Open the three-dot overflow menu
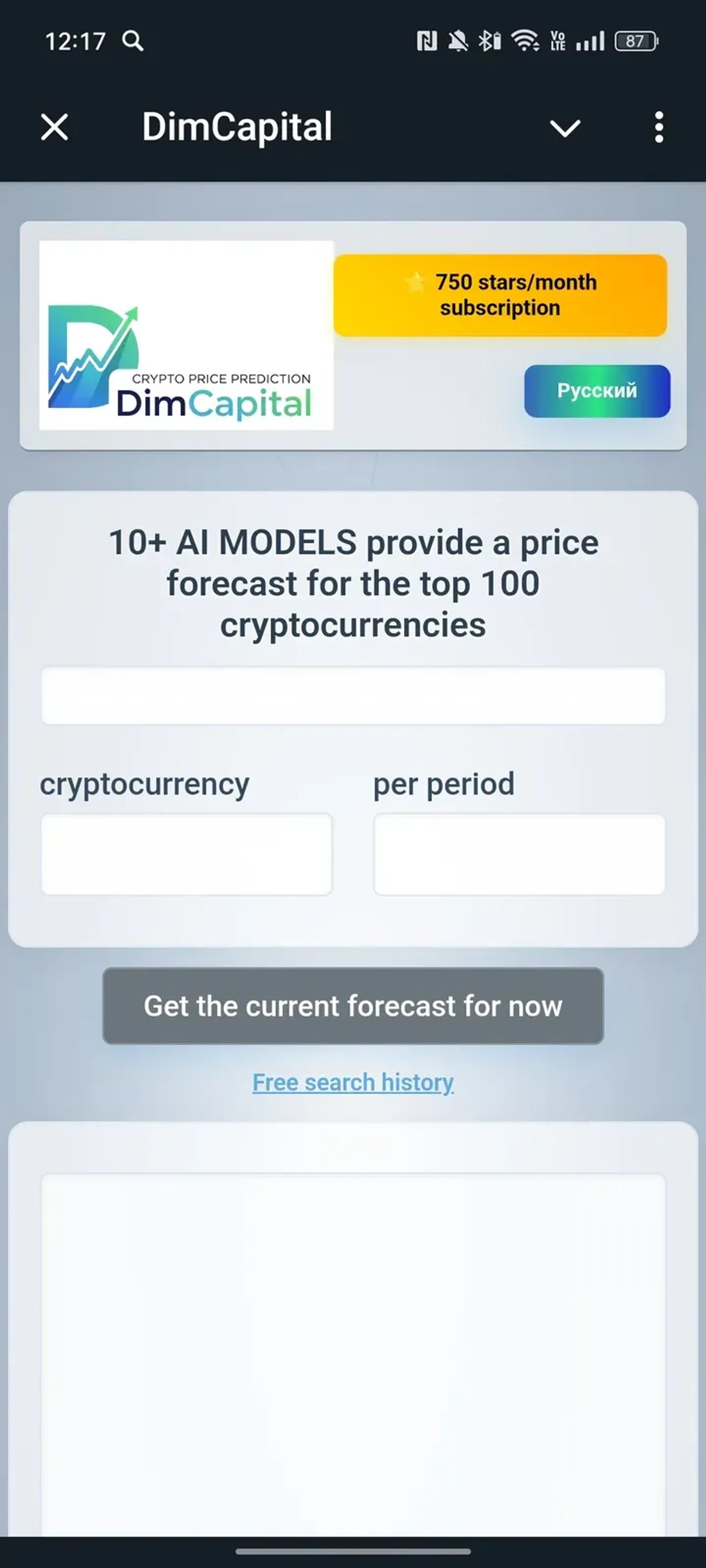The height and width of the screenshot is (1568, 706). tap(658, 127)
